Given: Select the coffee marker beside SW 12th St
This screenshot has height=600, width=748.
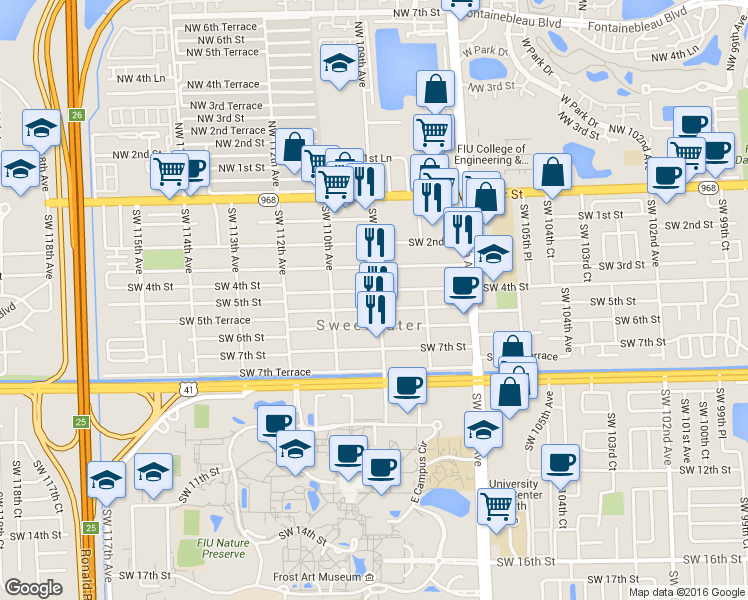Looking at the screenshot, I should coord(561,463).
